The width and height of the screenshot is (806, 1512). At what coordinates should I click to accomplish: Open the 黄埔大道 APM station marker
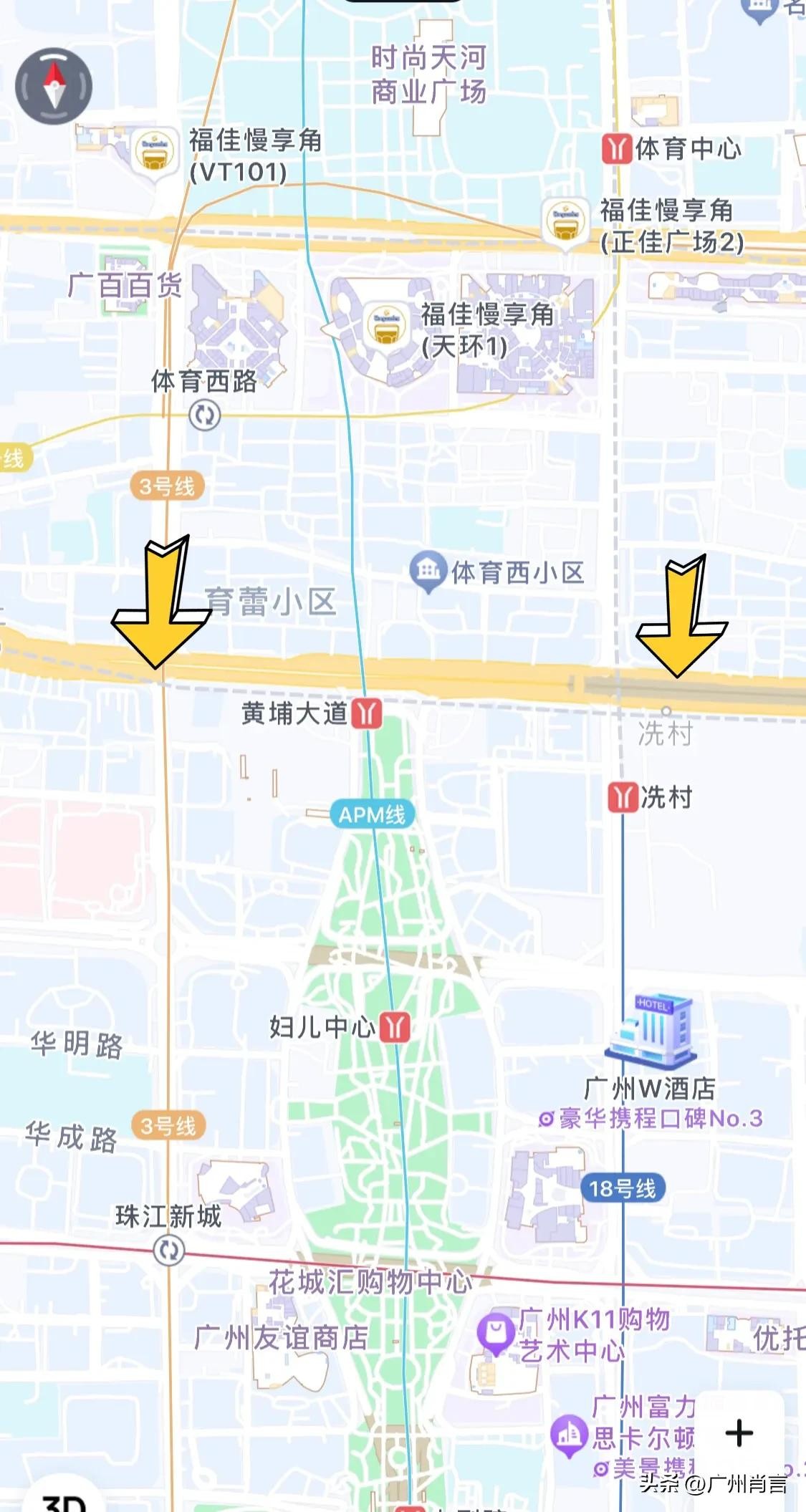368,714
